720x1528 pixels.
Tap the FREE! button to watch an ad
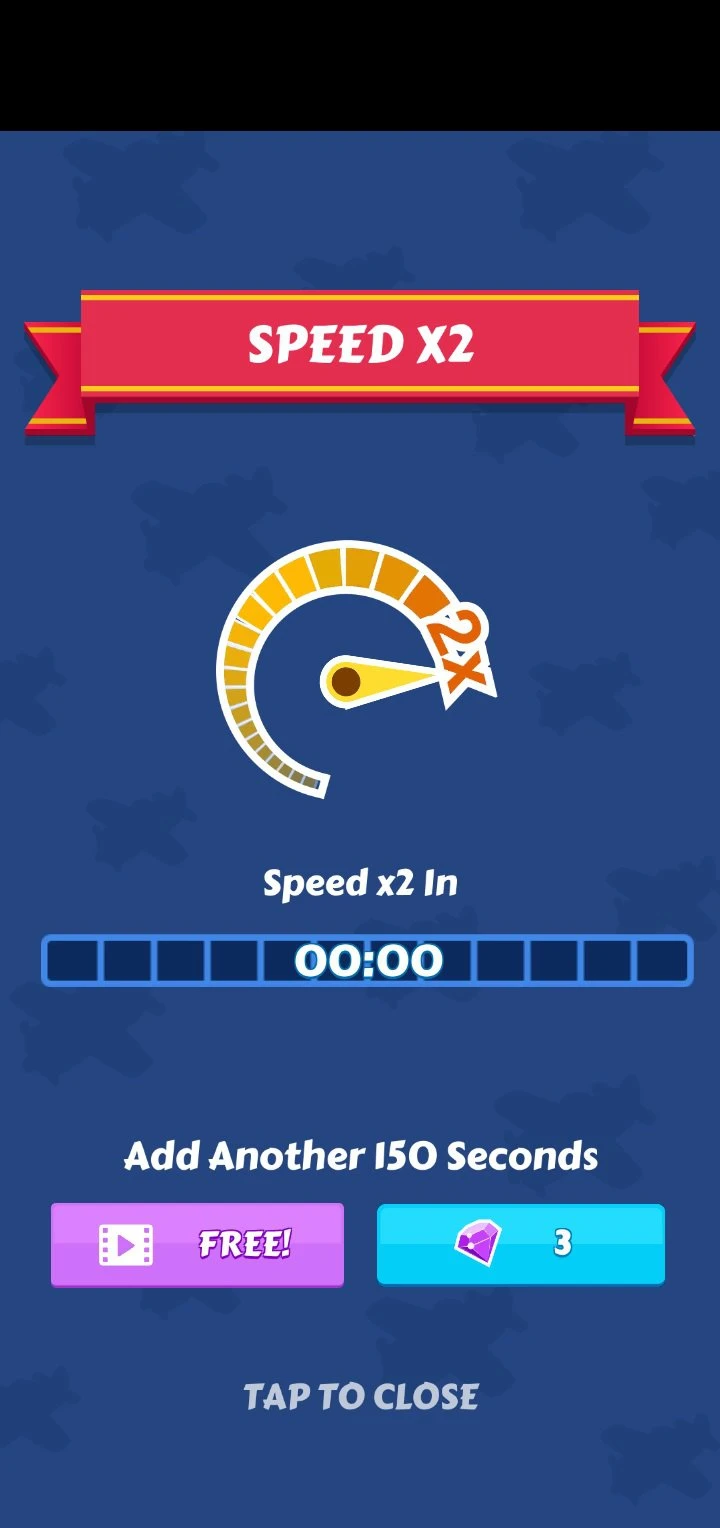[196, 1243]
